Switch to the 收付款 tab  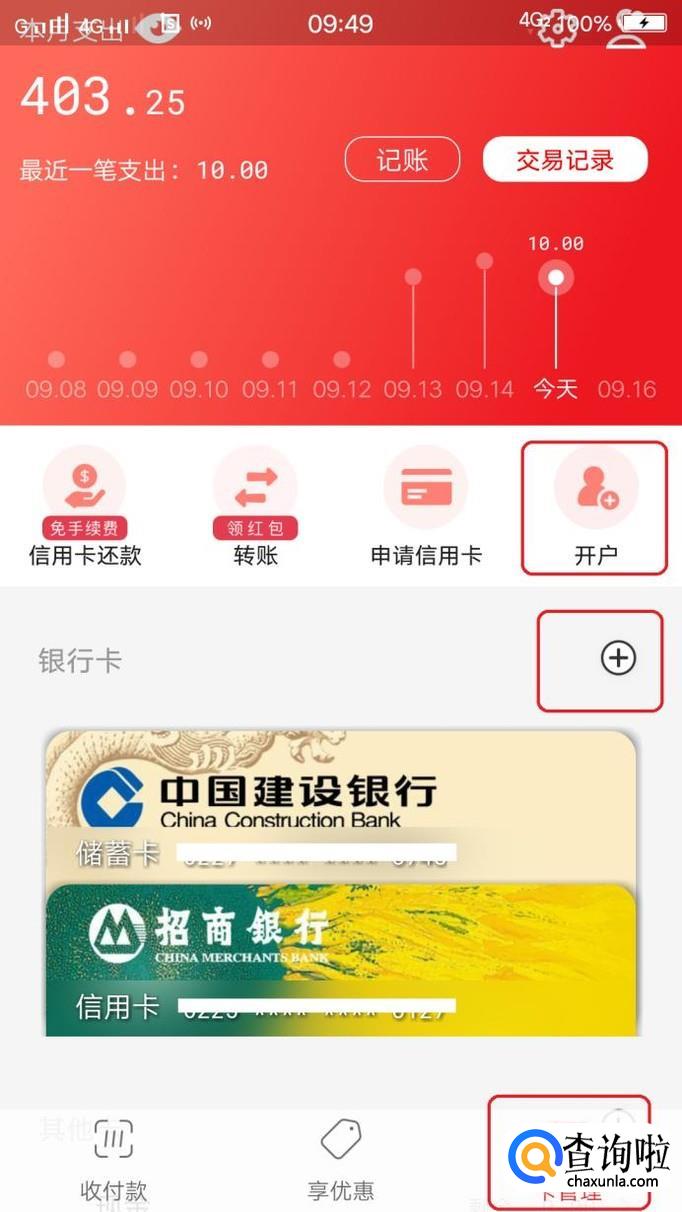113,1160
